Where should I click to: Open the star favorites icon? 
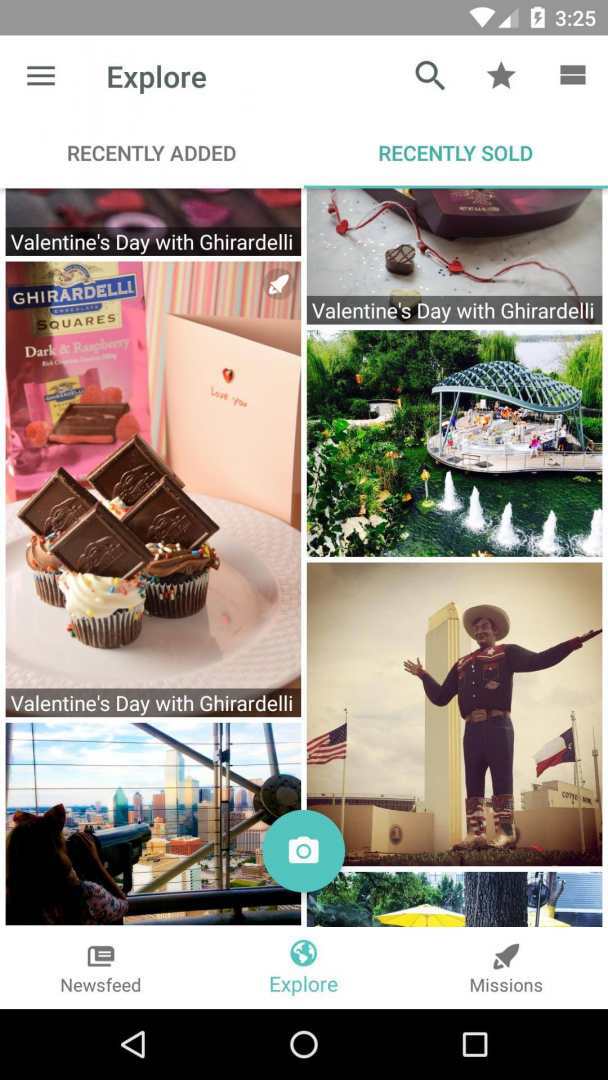pos(501,76)
